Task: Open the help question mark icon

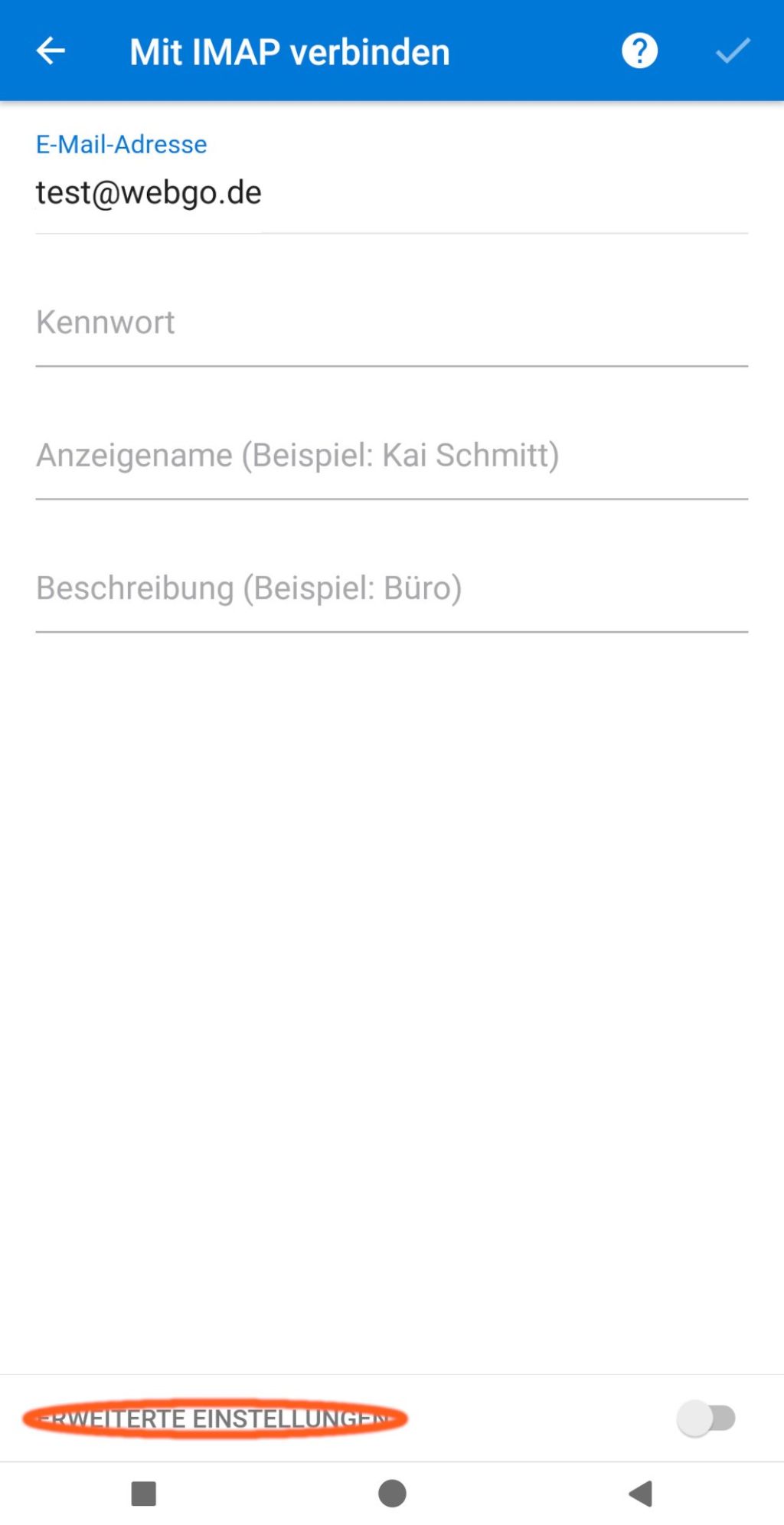Action: (x=639, y=51)
